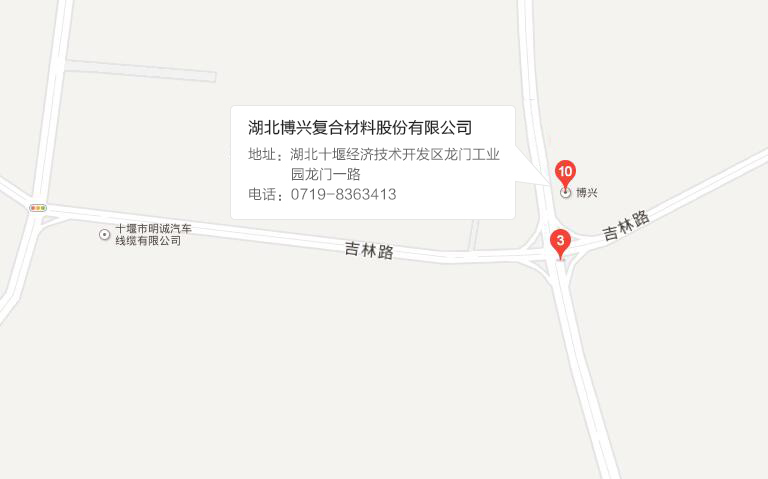Tap the red map marker numbered 10
The image size is (768, 479).
(x=565, y=173)
